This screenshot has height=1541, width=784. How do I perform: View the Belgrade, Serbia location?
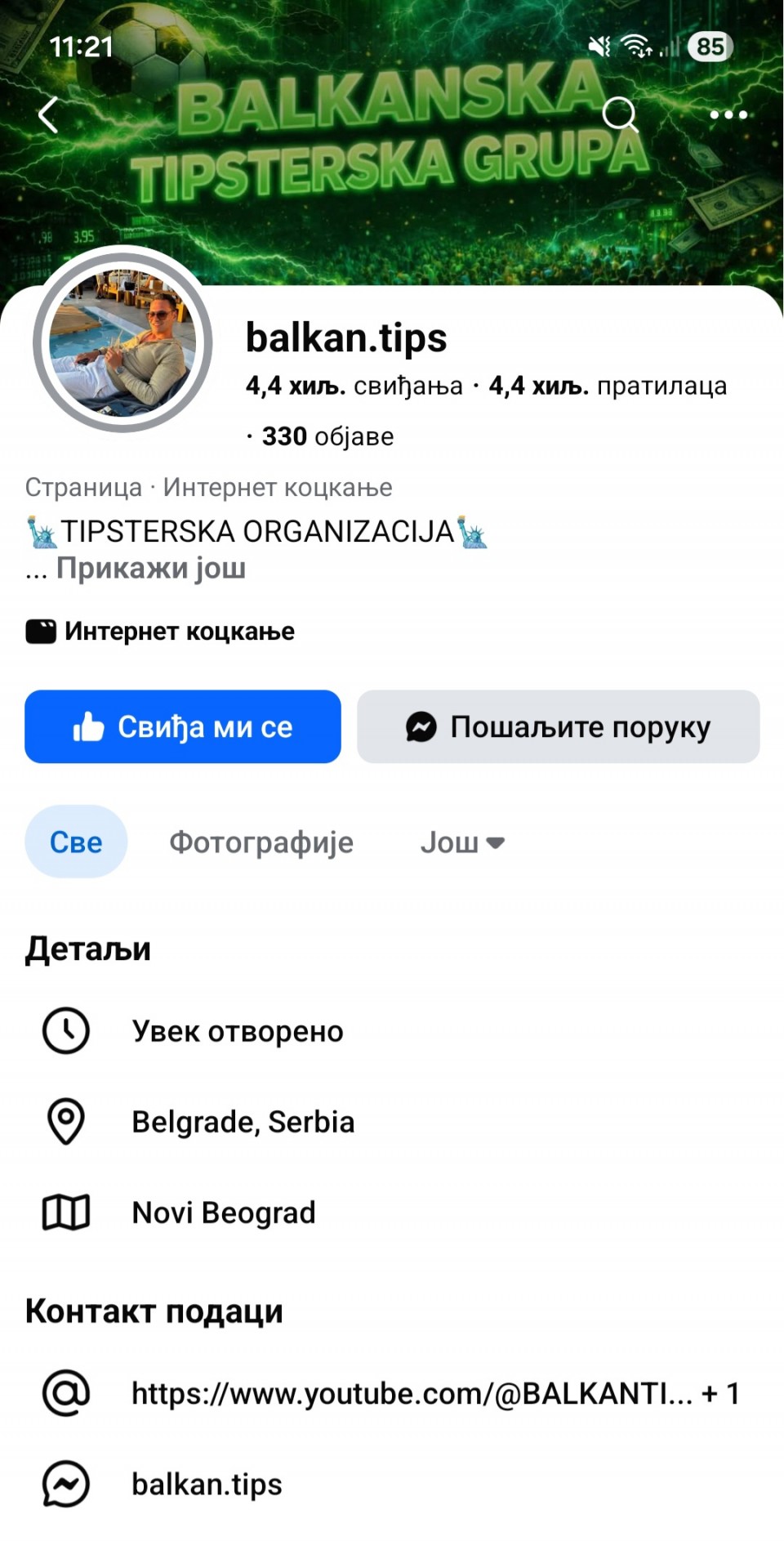tap(243, 1122)
